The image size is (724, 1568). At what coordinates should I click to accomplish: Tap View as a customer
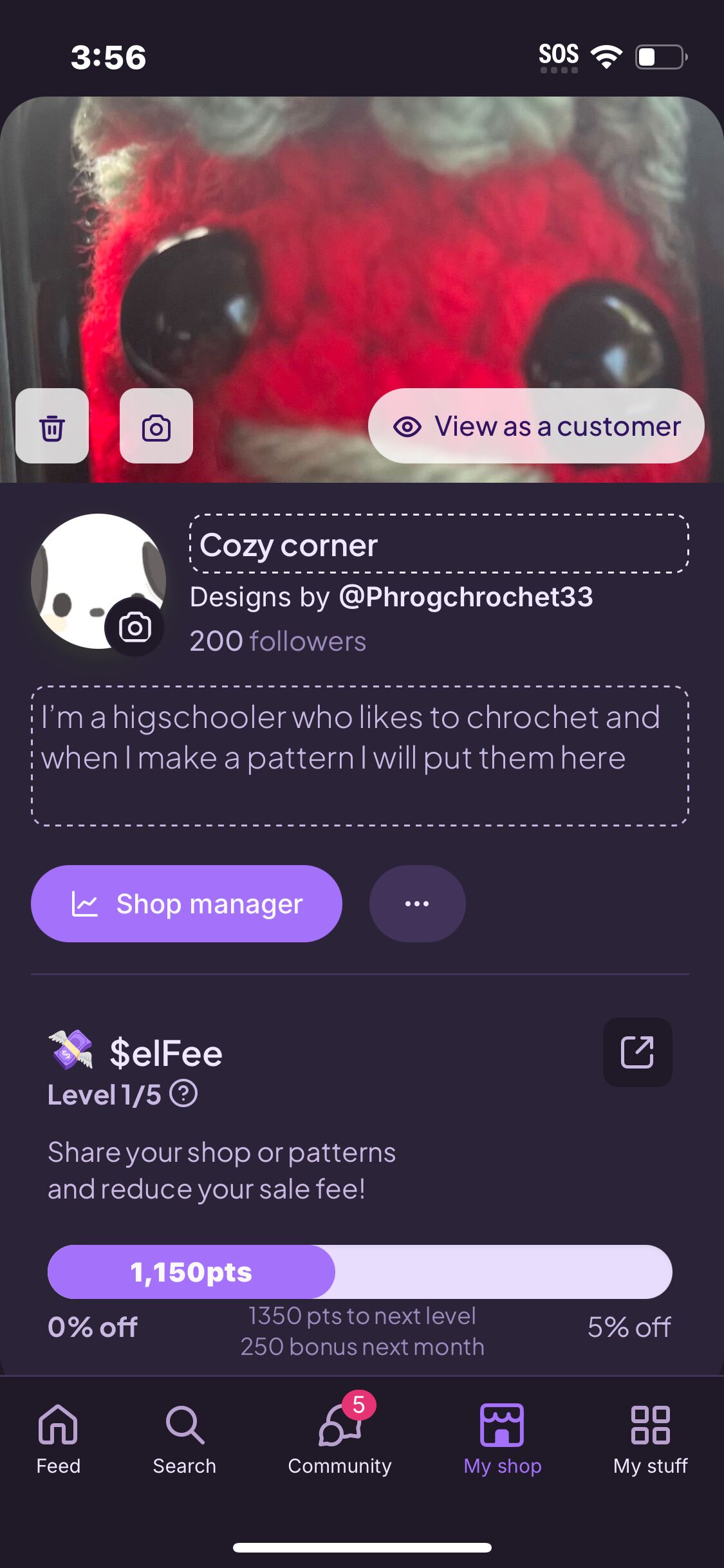click(536, 425)
